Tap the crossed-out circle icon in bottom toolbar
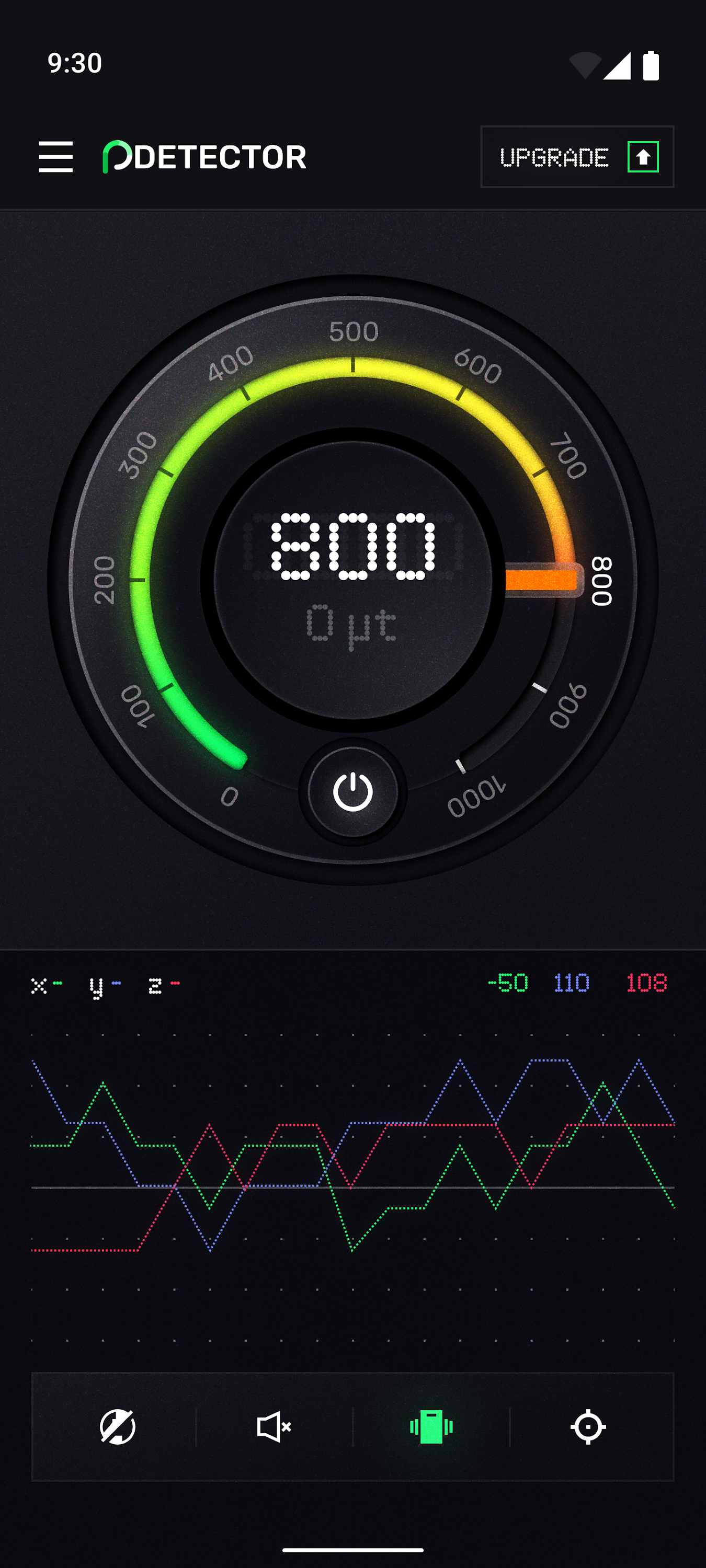The image size is (706, 1568). tap(118, 1426)
